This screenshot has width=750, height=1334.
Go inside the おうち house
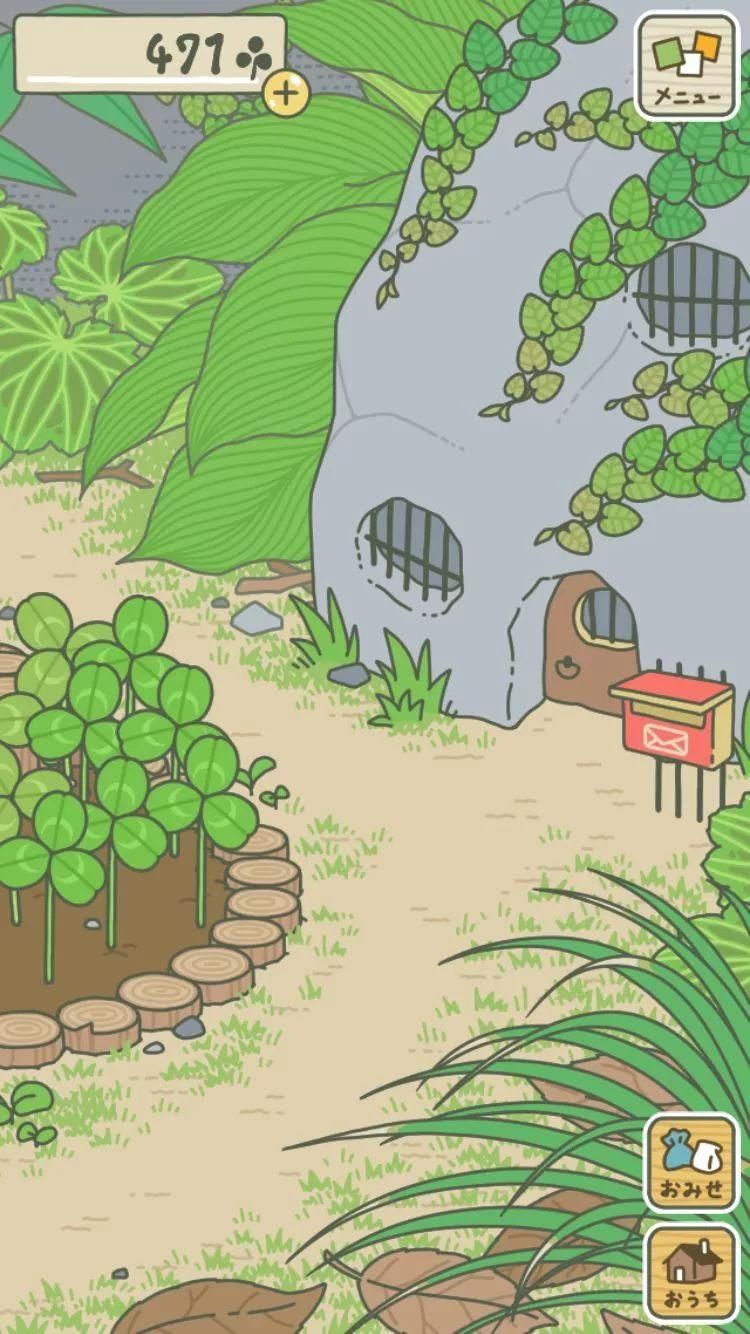692,1272
